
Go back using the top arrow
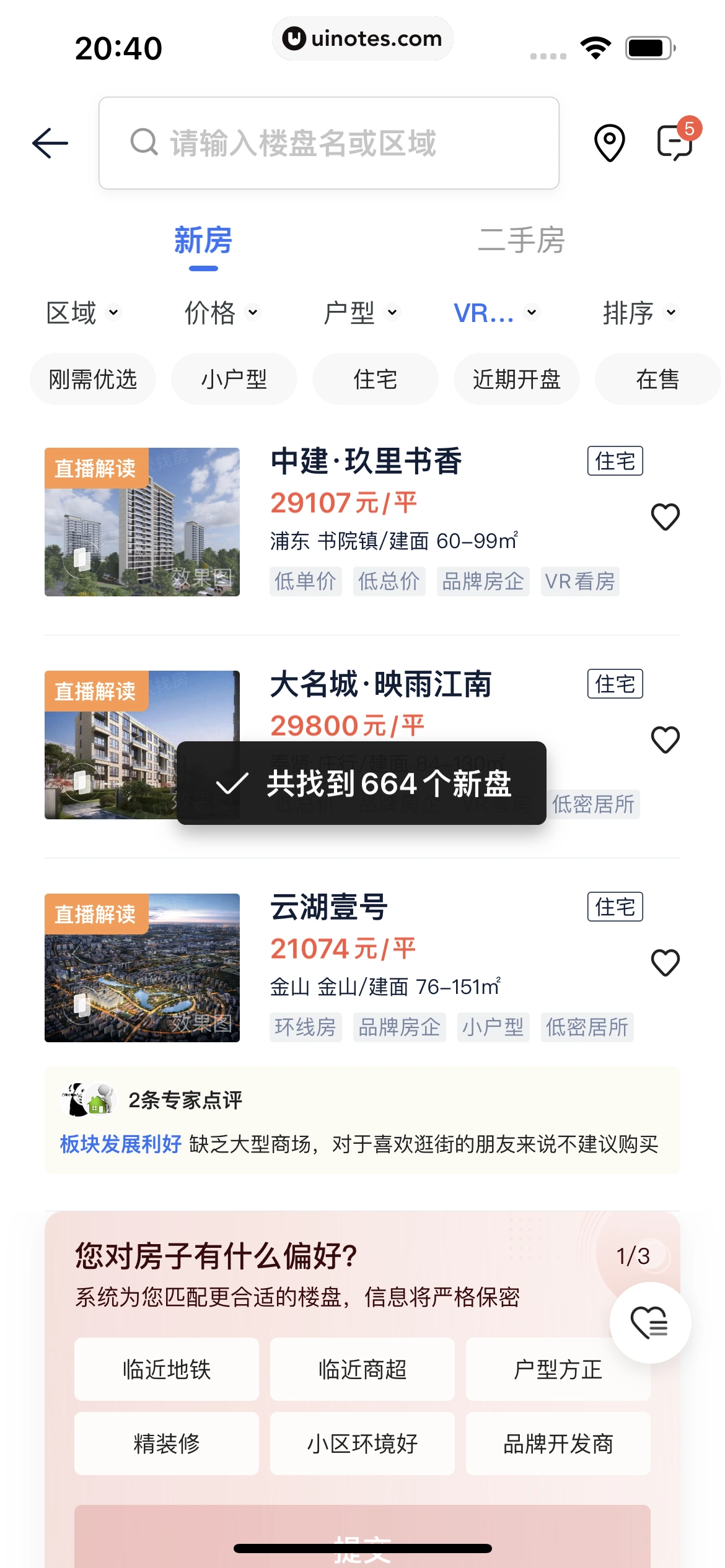[50, 144]
